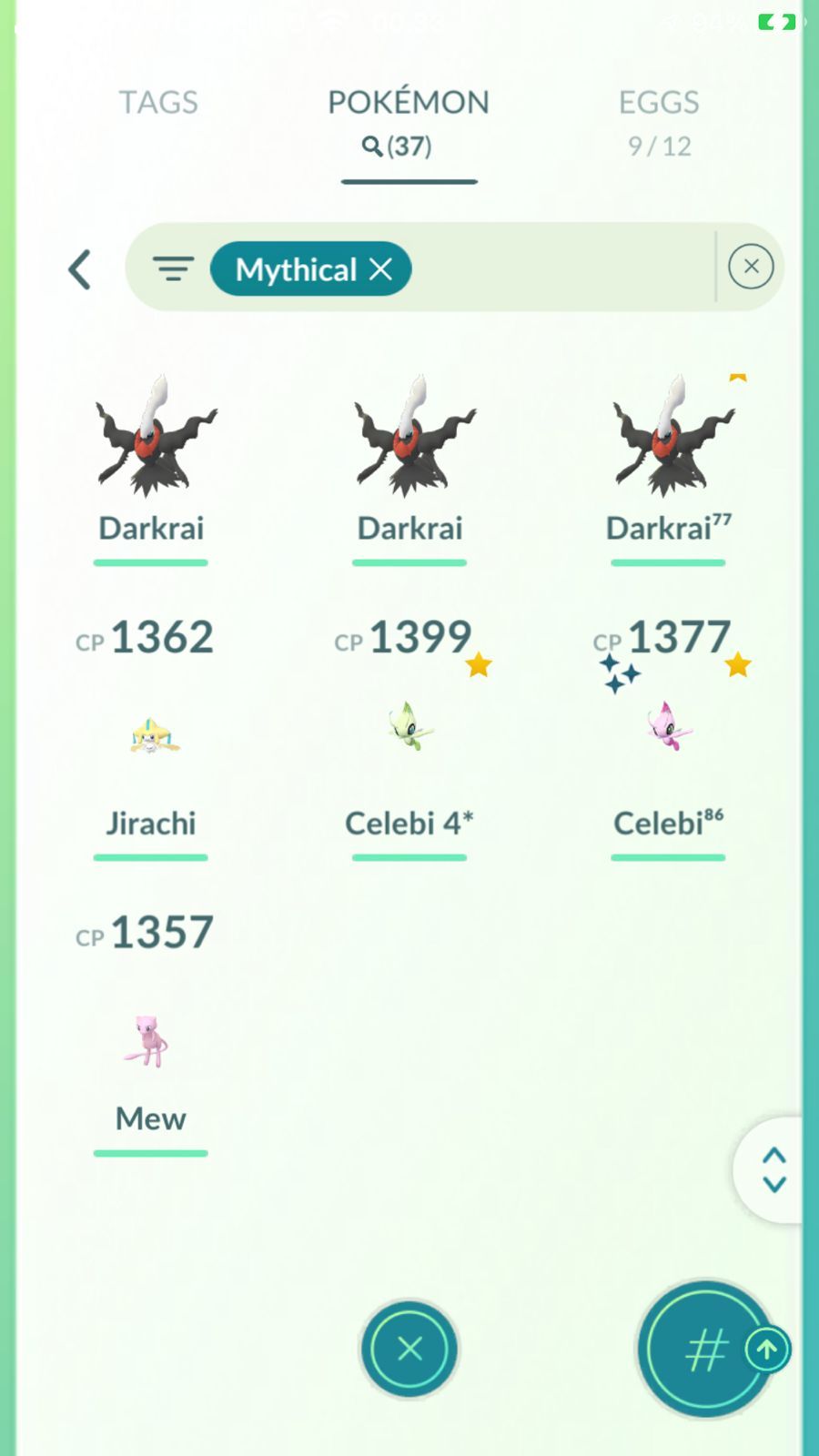Open the shiny Celebi CP 1377
Screen dimensions: 819x1456
(669, 737)
